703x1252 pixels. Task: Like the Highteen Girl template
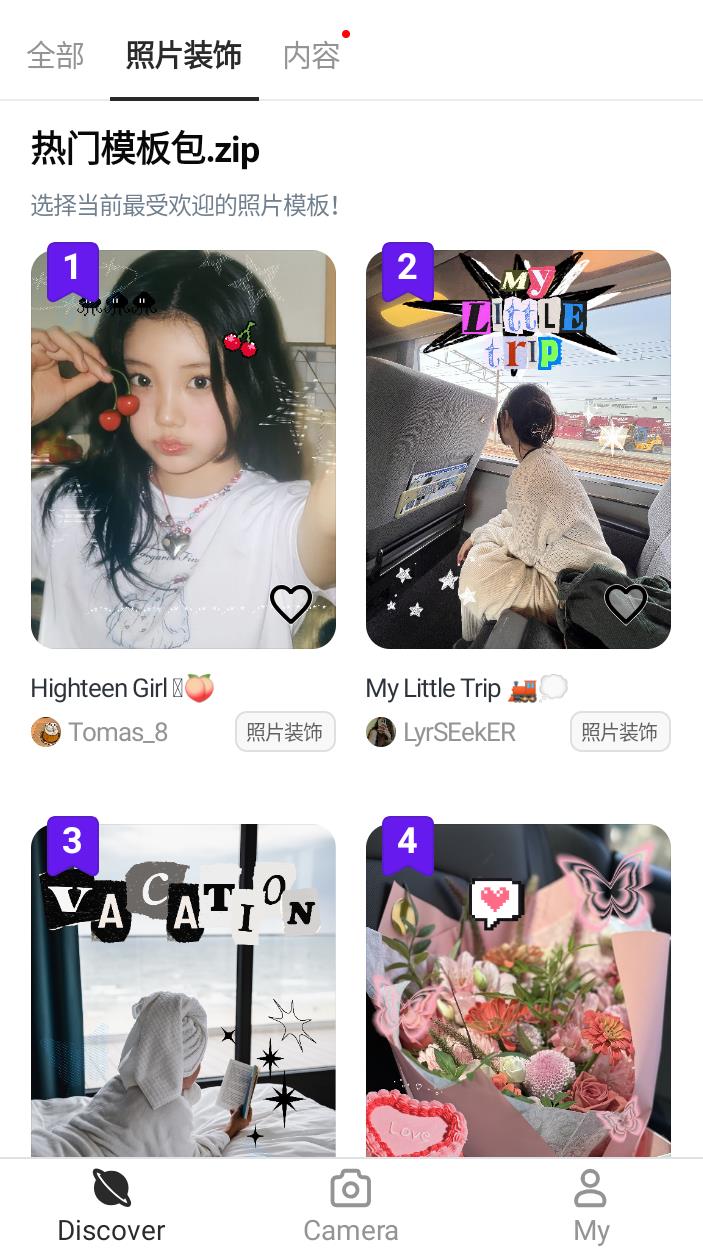(291, 603)
